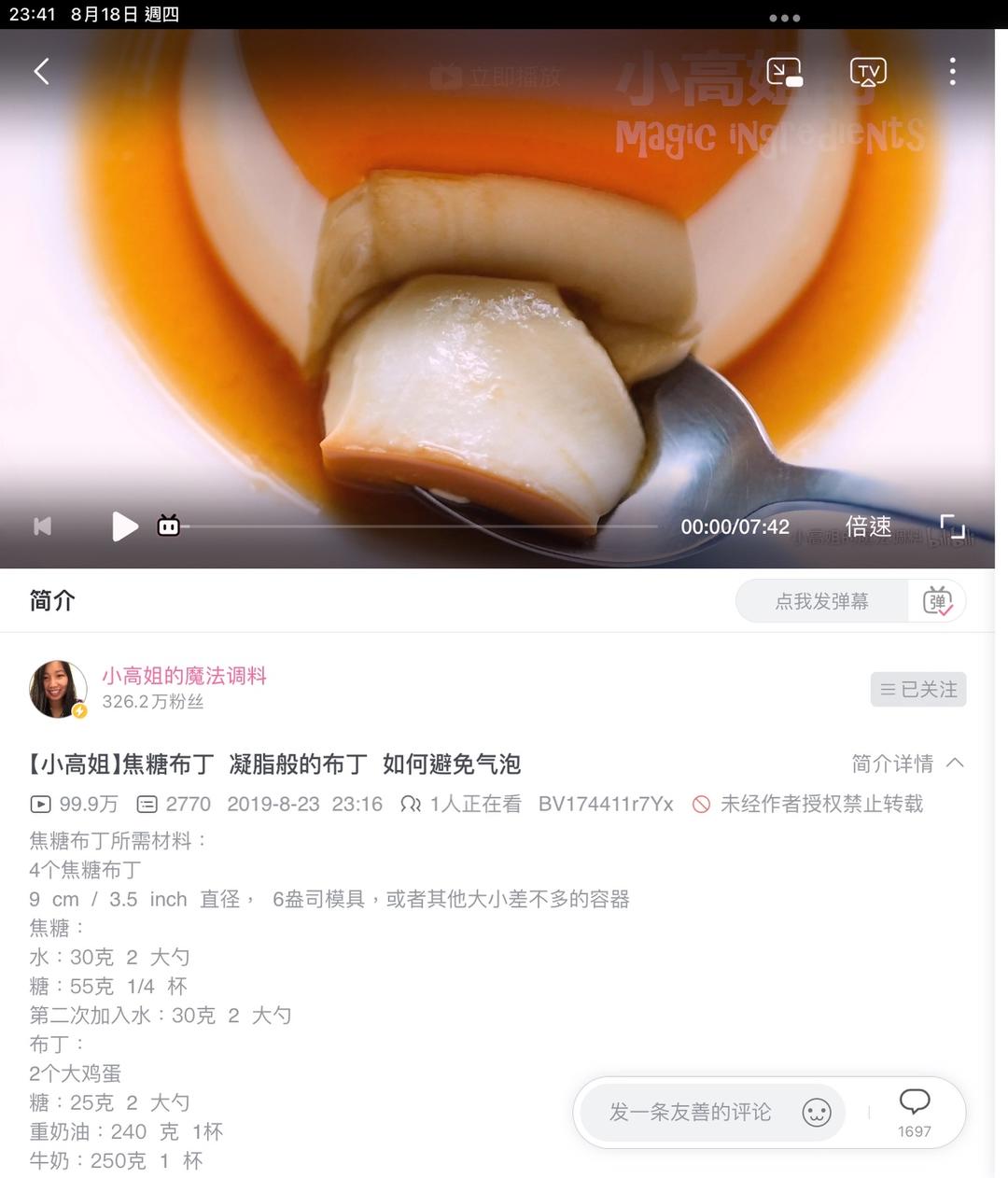Select the 简介 tab
The height and width of the screenshot is (1178, 1008).
point(52,601)
